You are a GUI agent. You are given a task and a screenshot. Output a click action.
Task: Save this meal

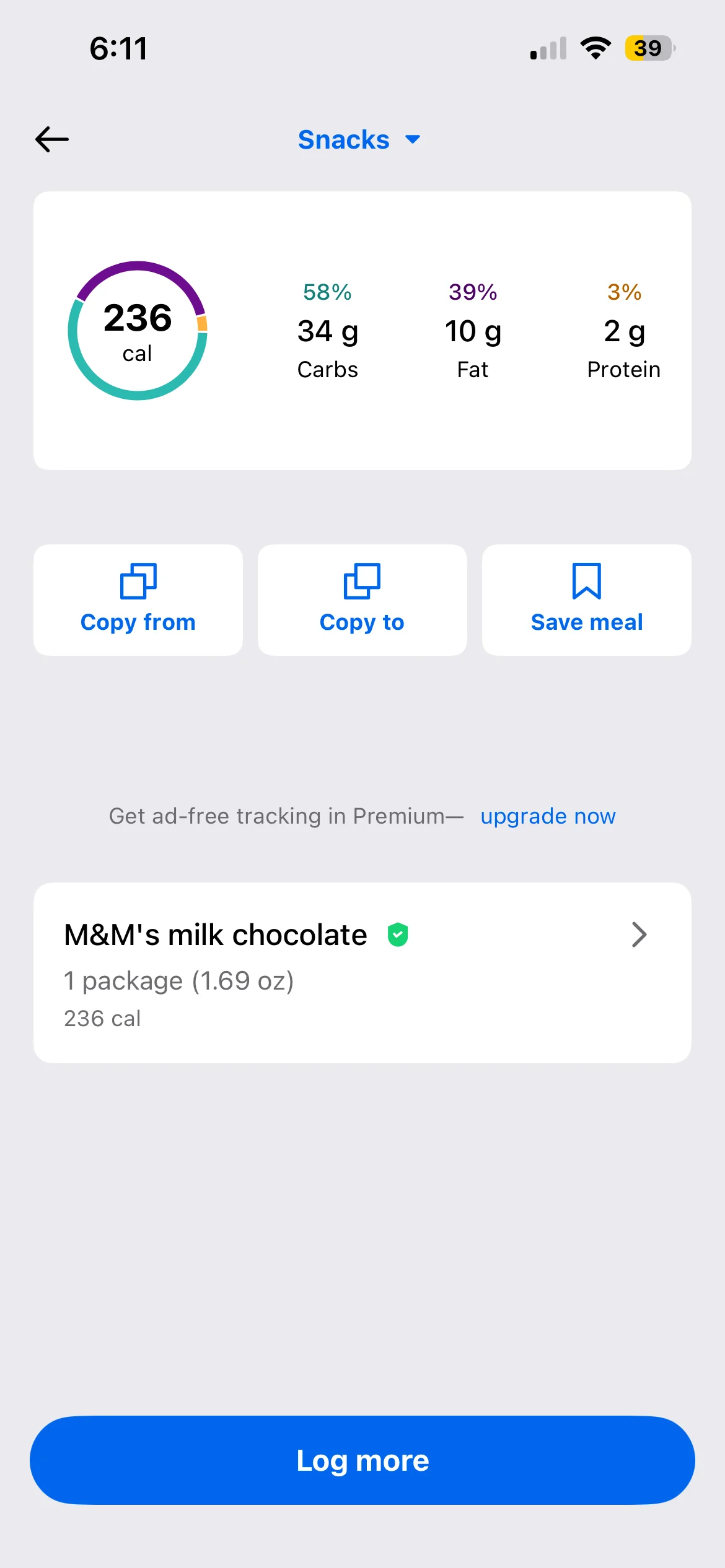coord(586,599)
